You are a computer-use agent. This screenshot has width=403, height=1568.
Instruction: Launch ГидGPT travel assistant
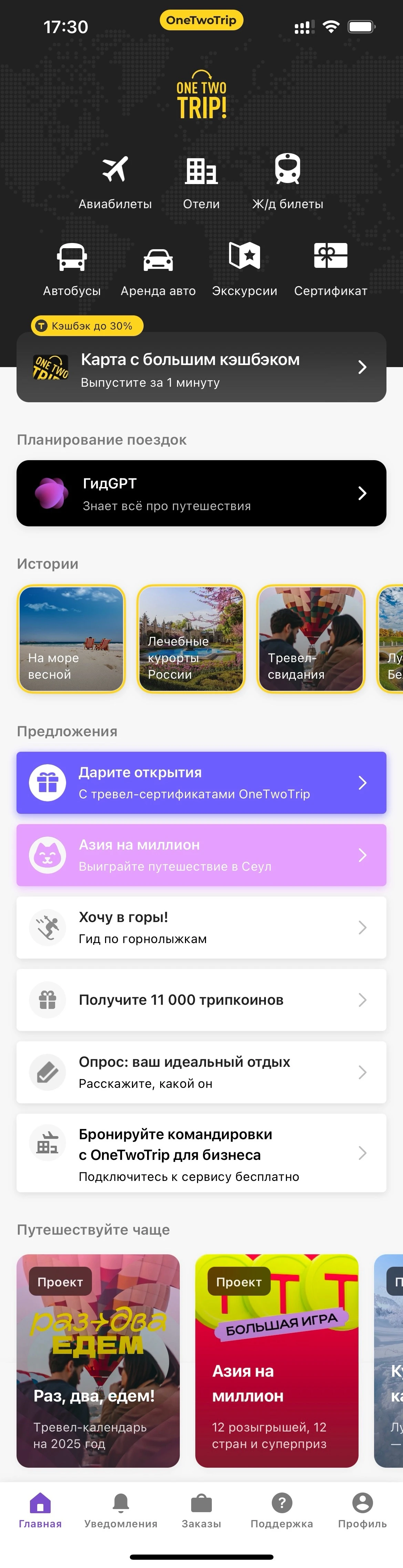201,493
